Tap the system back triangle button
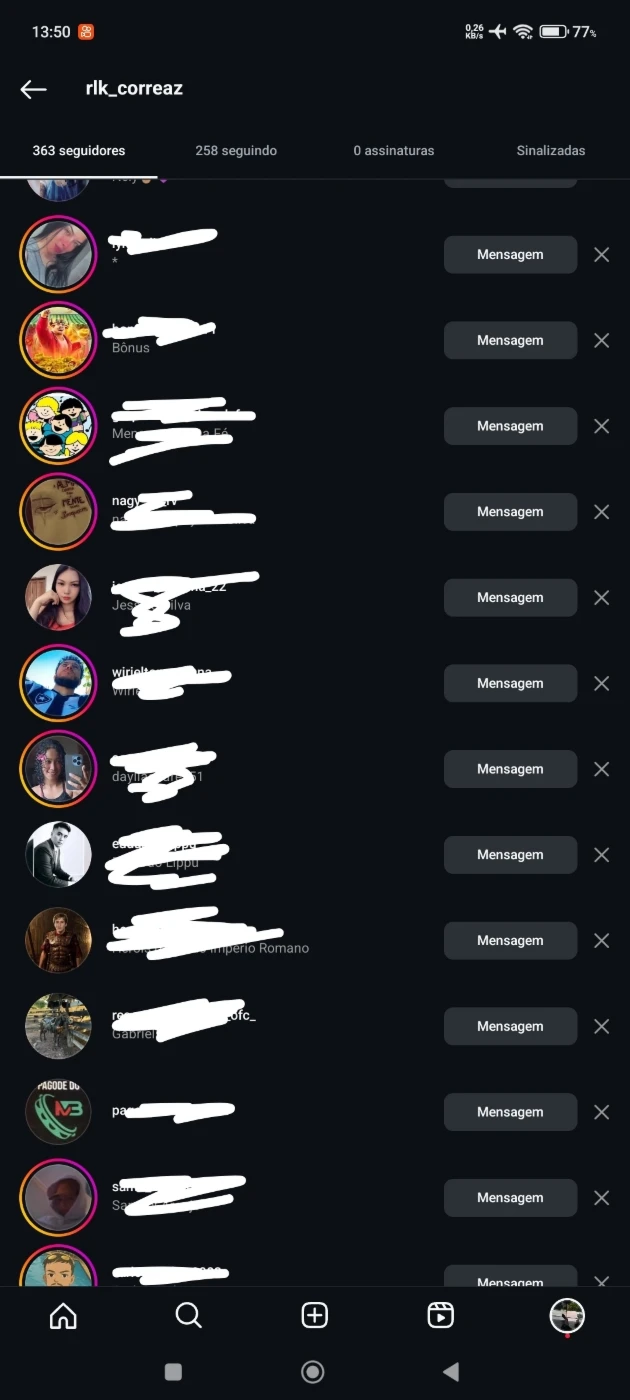The width and height of the screenshot is (630, 1400). (x=451, y=1371)
